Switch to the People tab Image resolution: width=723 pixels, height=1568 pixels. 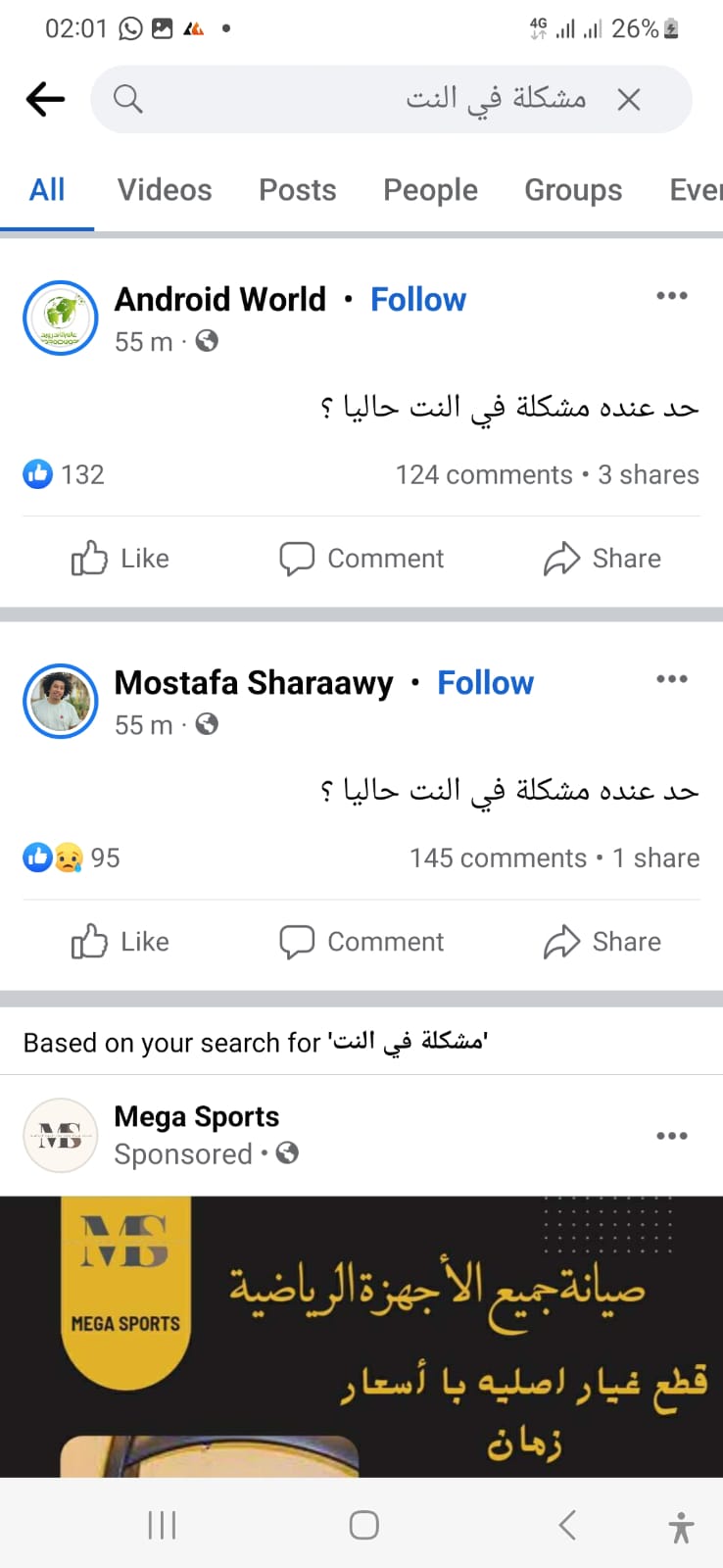click(x=430, y=190)
